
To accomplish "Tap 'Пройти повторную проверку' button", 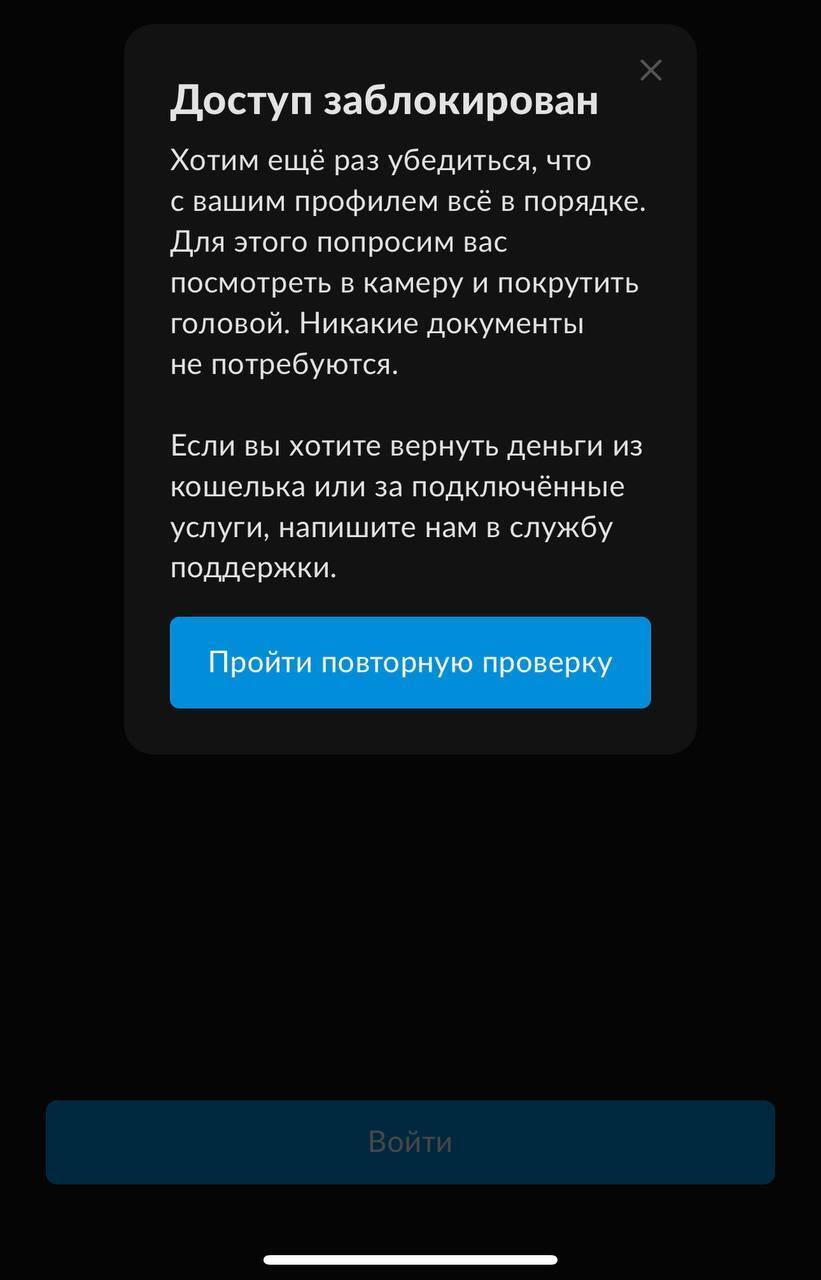I will click(x=410, y=662).
